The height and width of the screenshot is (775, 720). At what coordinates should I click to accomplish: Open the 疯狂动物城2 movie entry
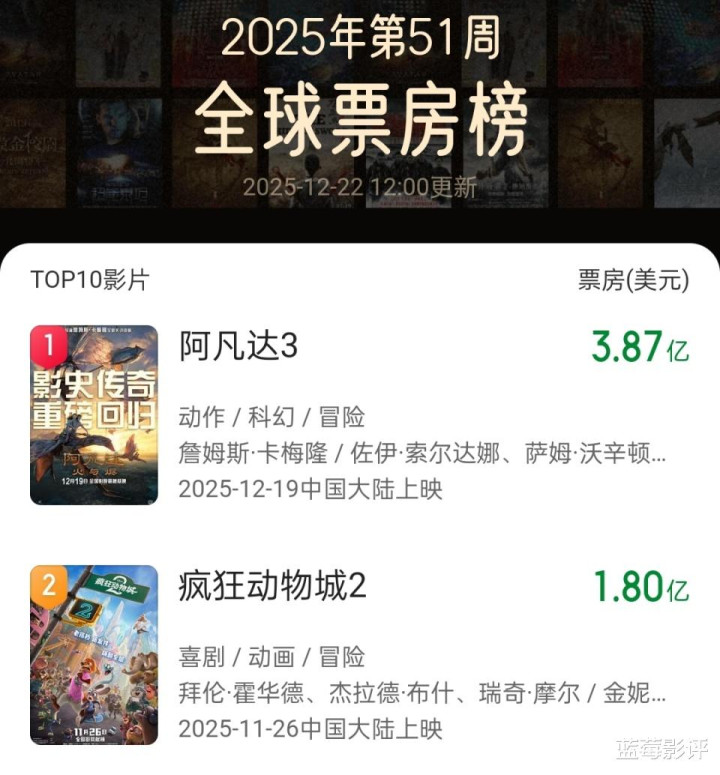pyautogui.click(x=272, y=587)
